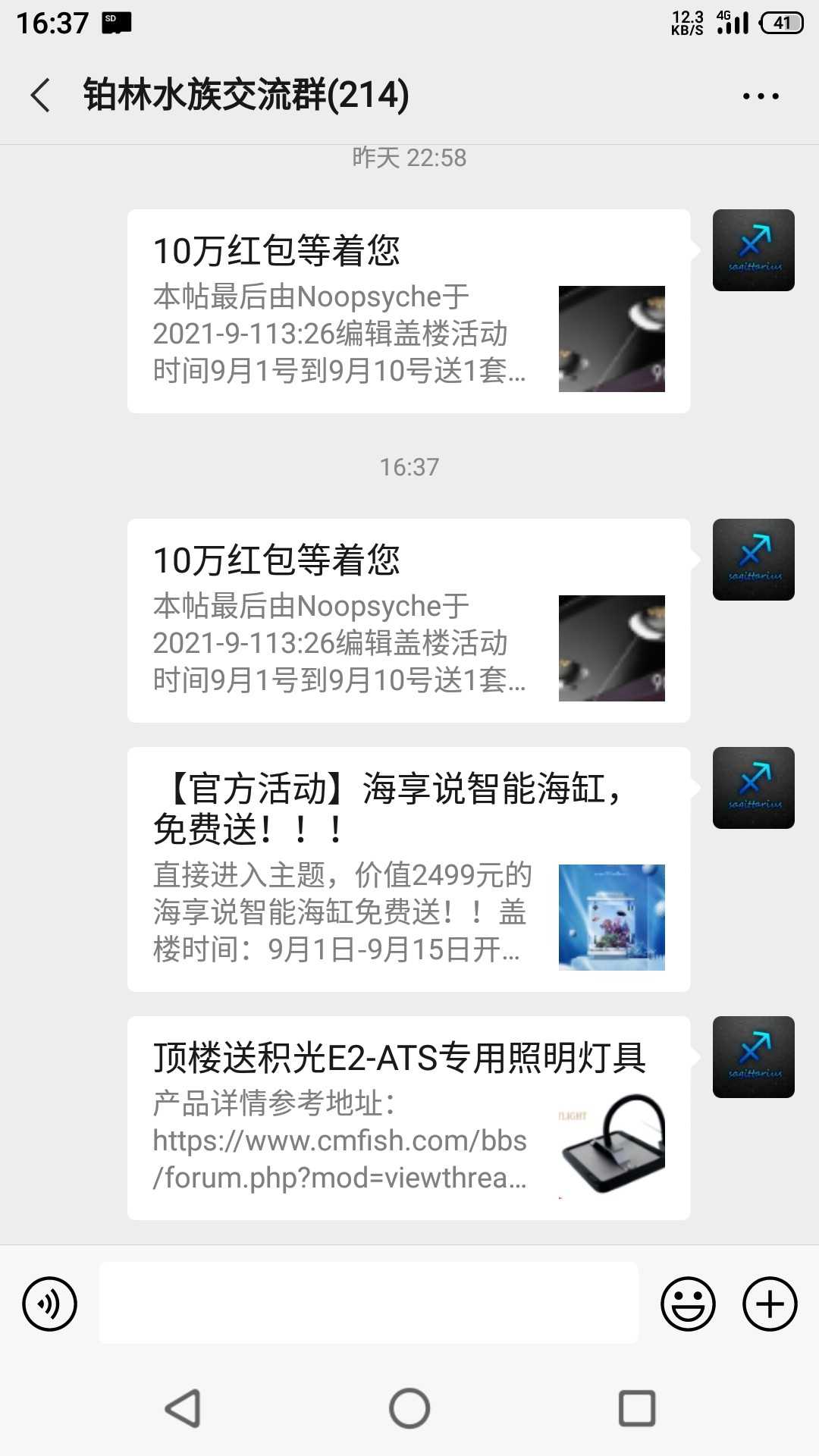
Task: Tap sender avatar beside 顶楼送积光 message
Action: coord(753,1057)
